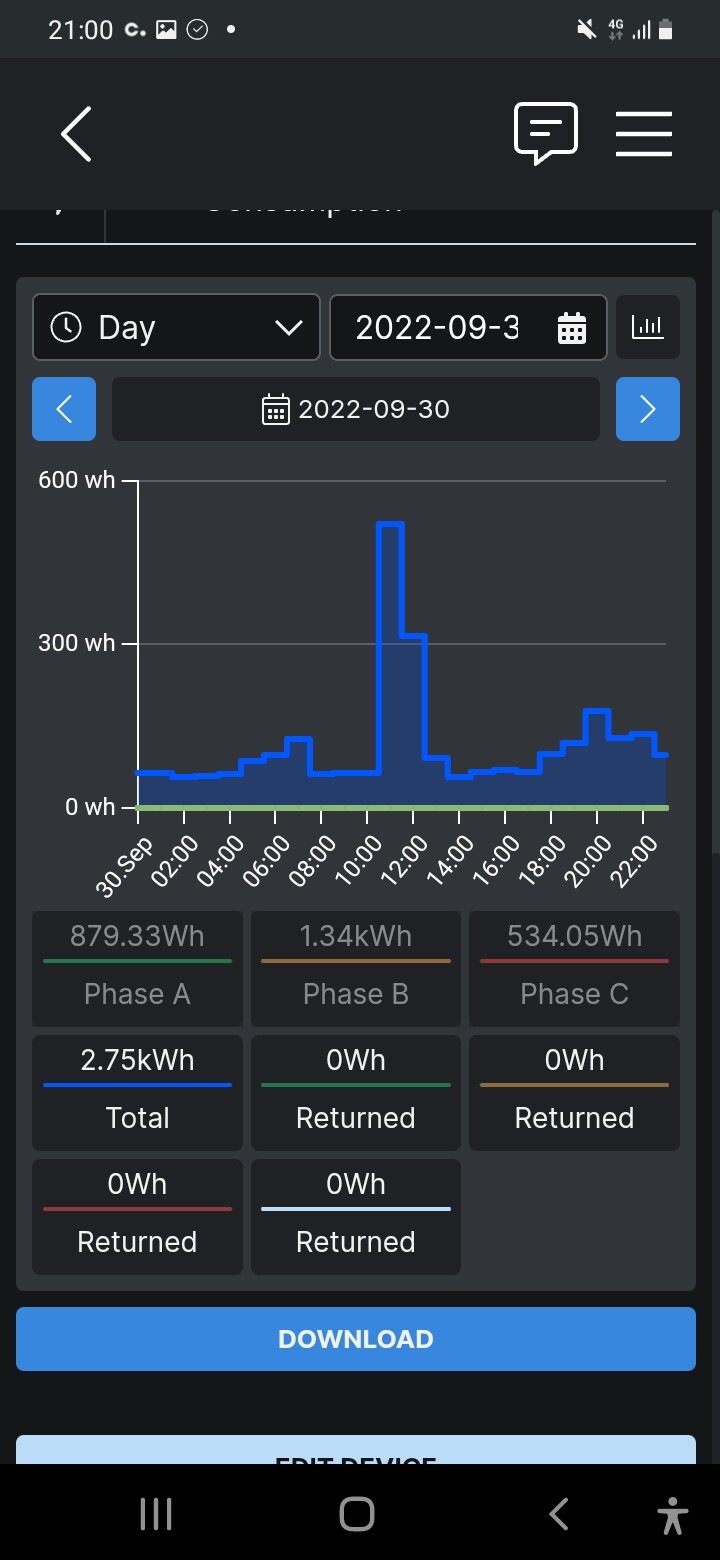The height and width of the screenshot is (1560, 720).
Task: Go back using the top-left arrow
Action: (x=76, y=134)
